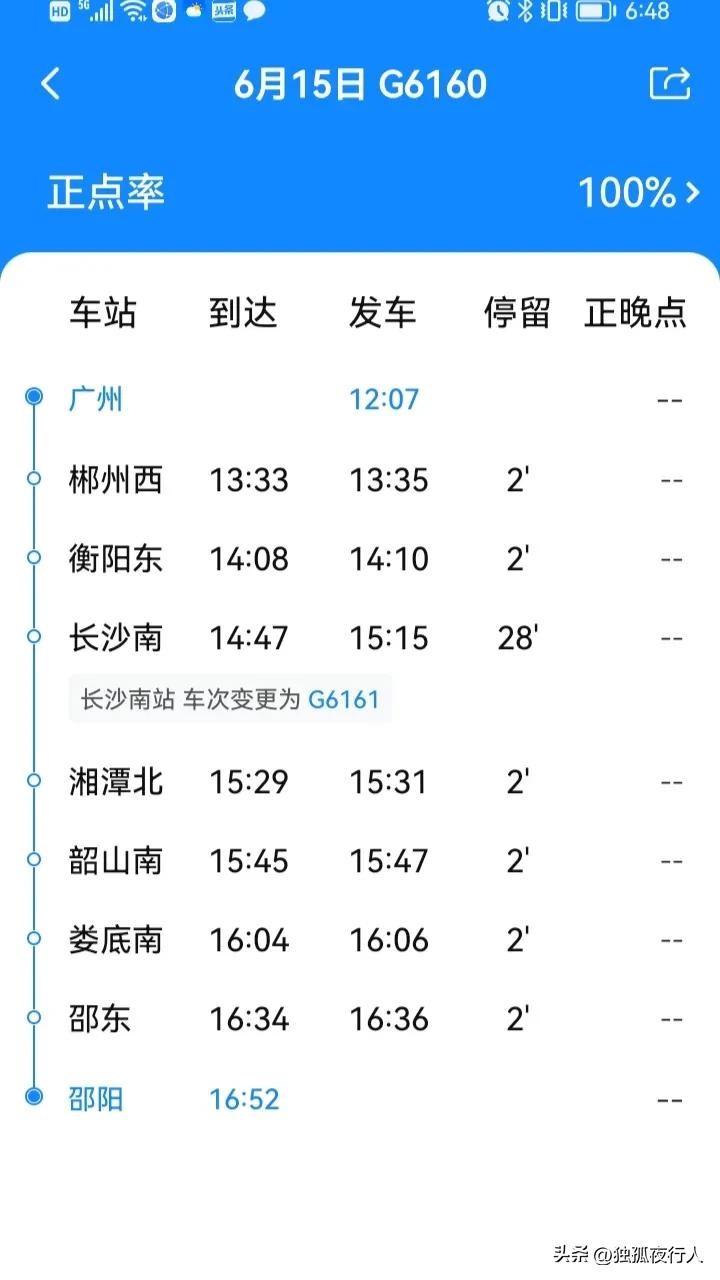Open the 正点率 100% punctuality details
The image size is (720, 1280).
click(x=638, y=192)
